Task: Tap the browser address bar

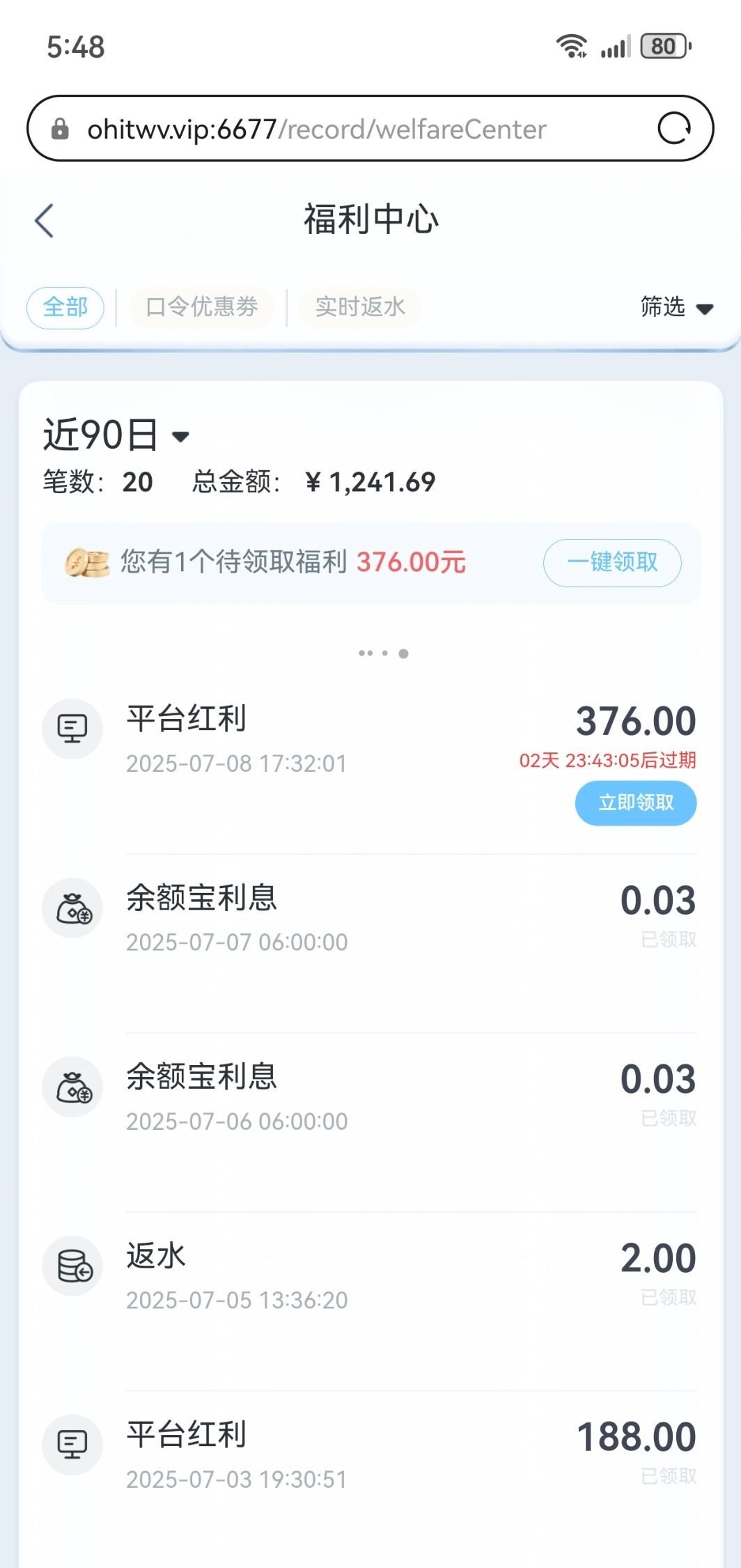Action: click(348, 129)
